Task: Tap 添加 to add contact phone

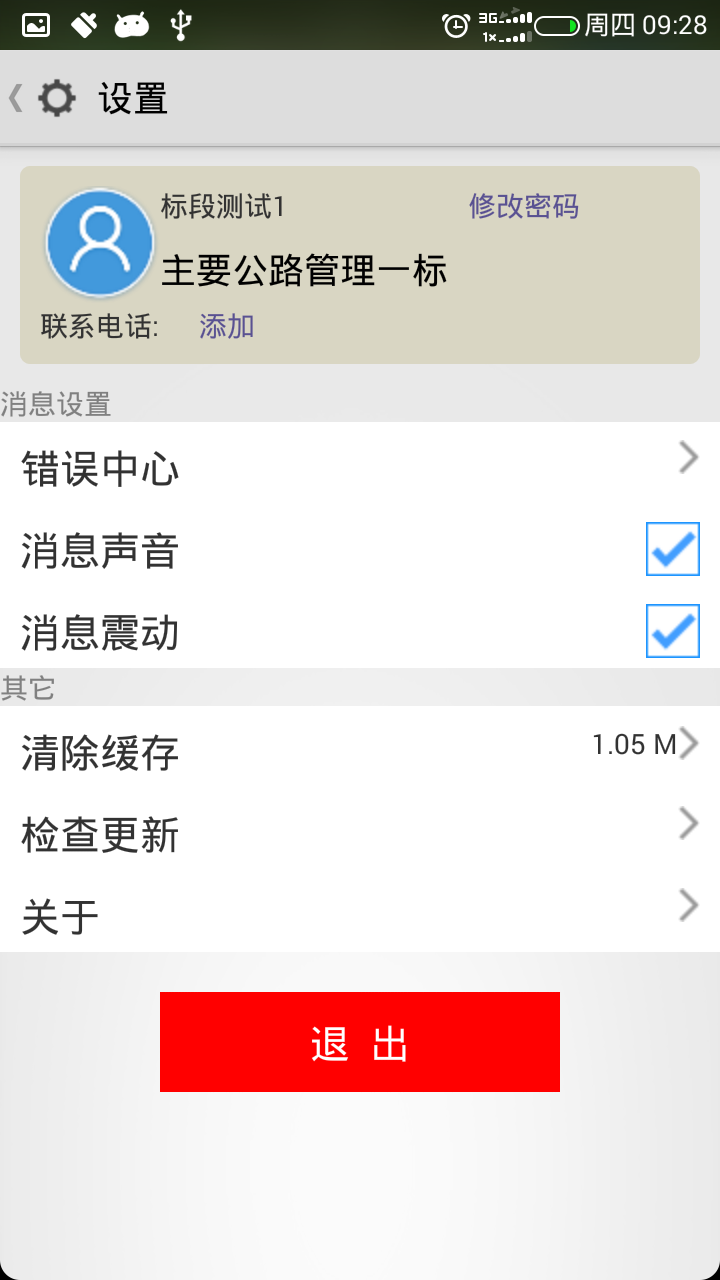Action: [x=226, y=326]
